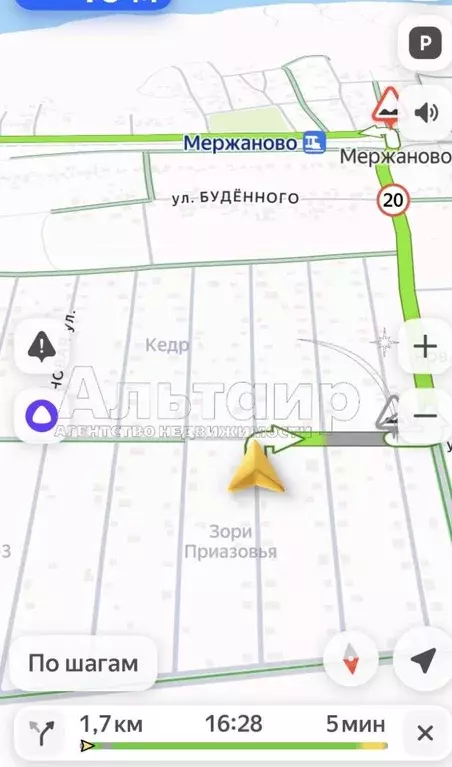Viewport: 452px width, 767px height.
Task: Open the Alice voice assistant
Action: [x=42, y=417]
